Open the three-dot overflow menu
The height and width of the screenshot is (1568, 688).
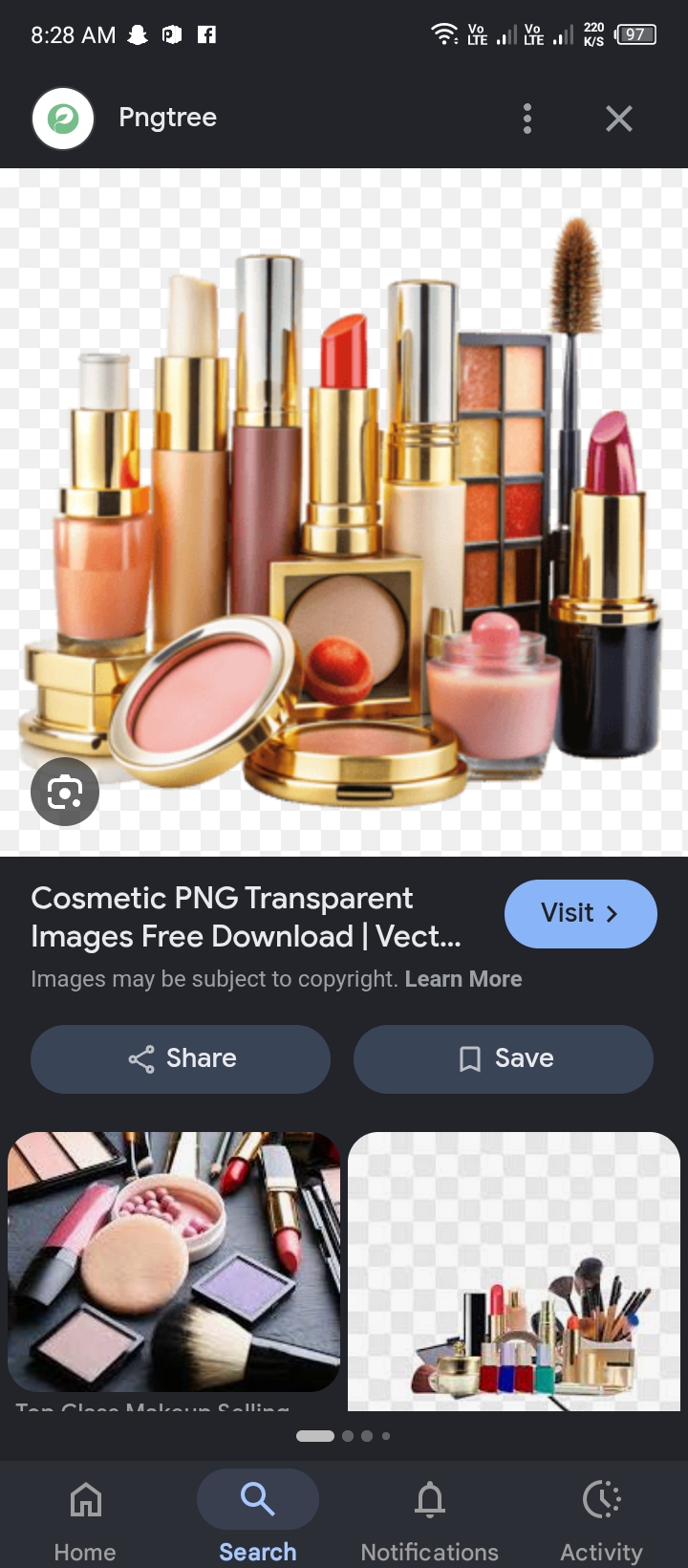pos(527,119)
